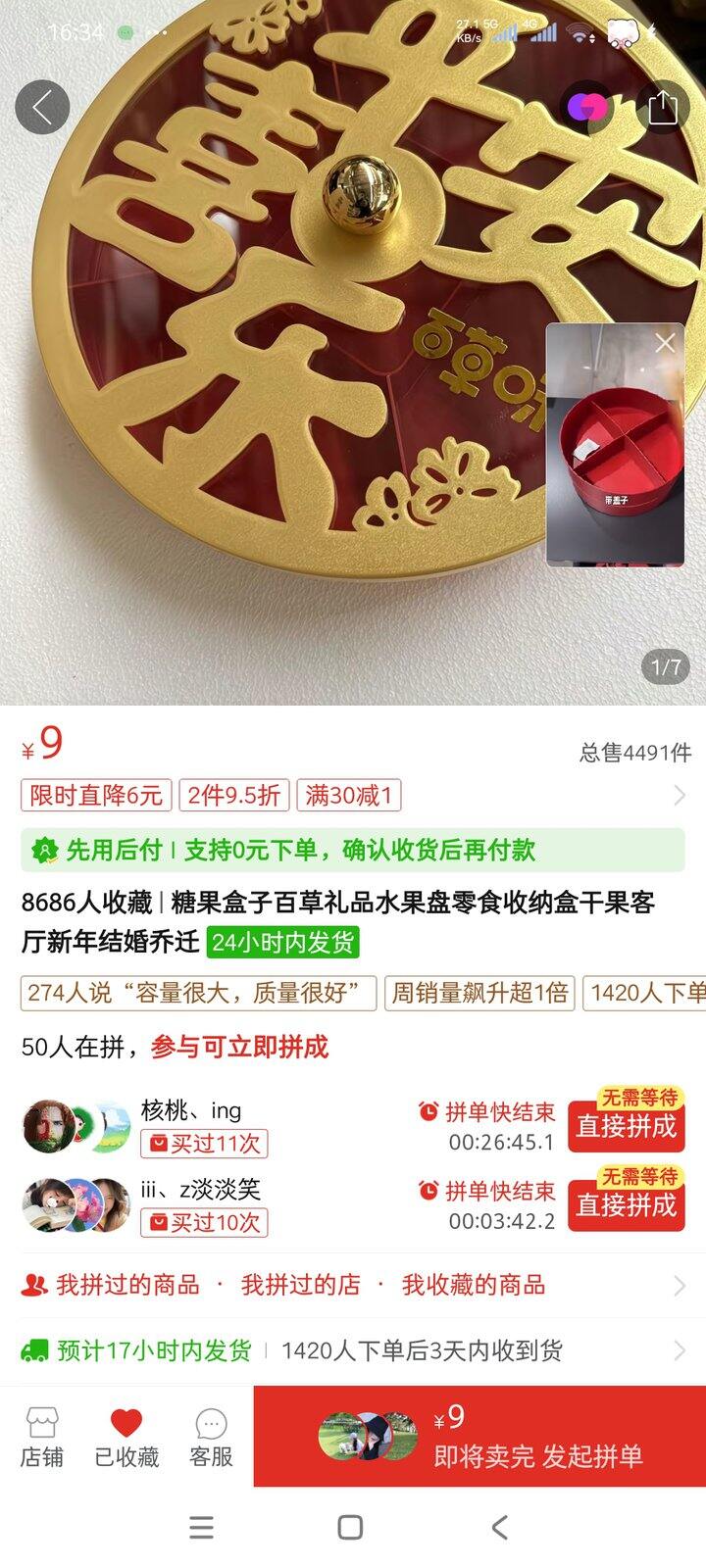Expand 我拼过的商品 row chevron

682,1284
